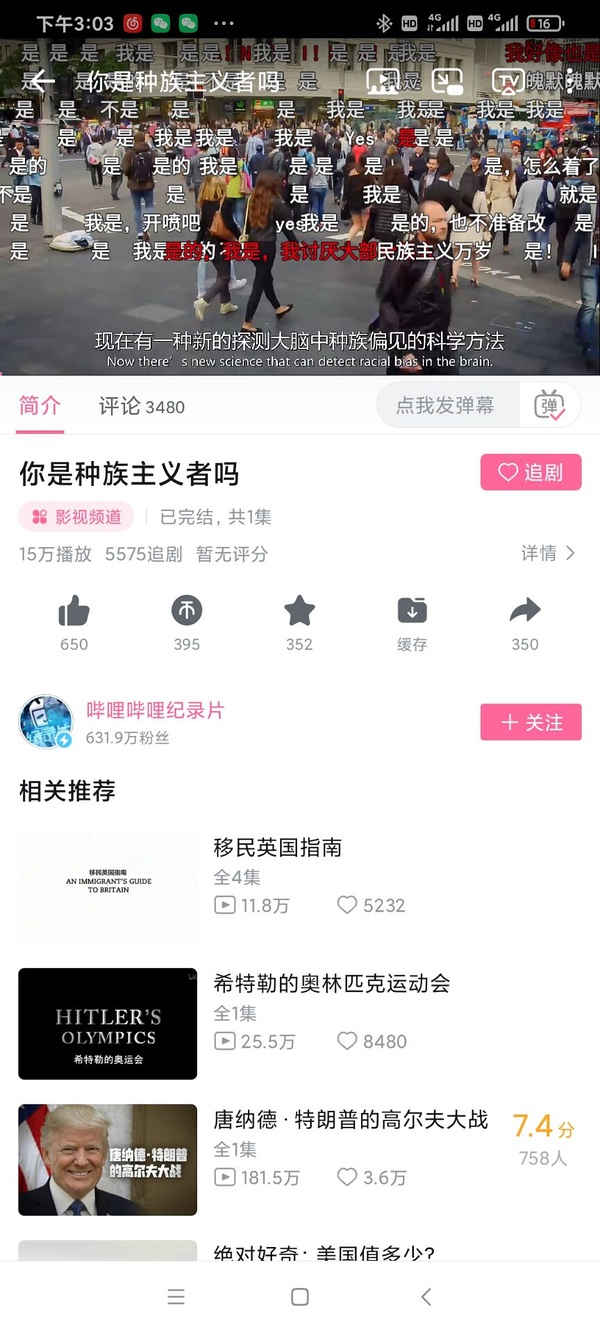Follow the uploader with 关注

point(530,722)
